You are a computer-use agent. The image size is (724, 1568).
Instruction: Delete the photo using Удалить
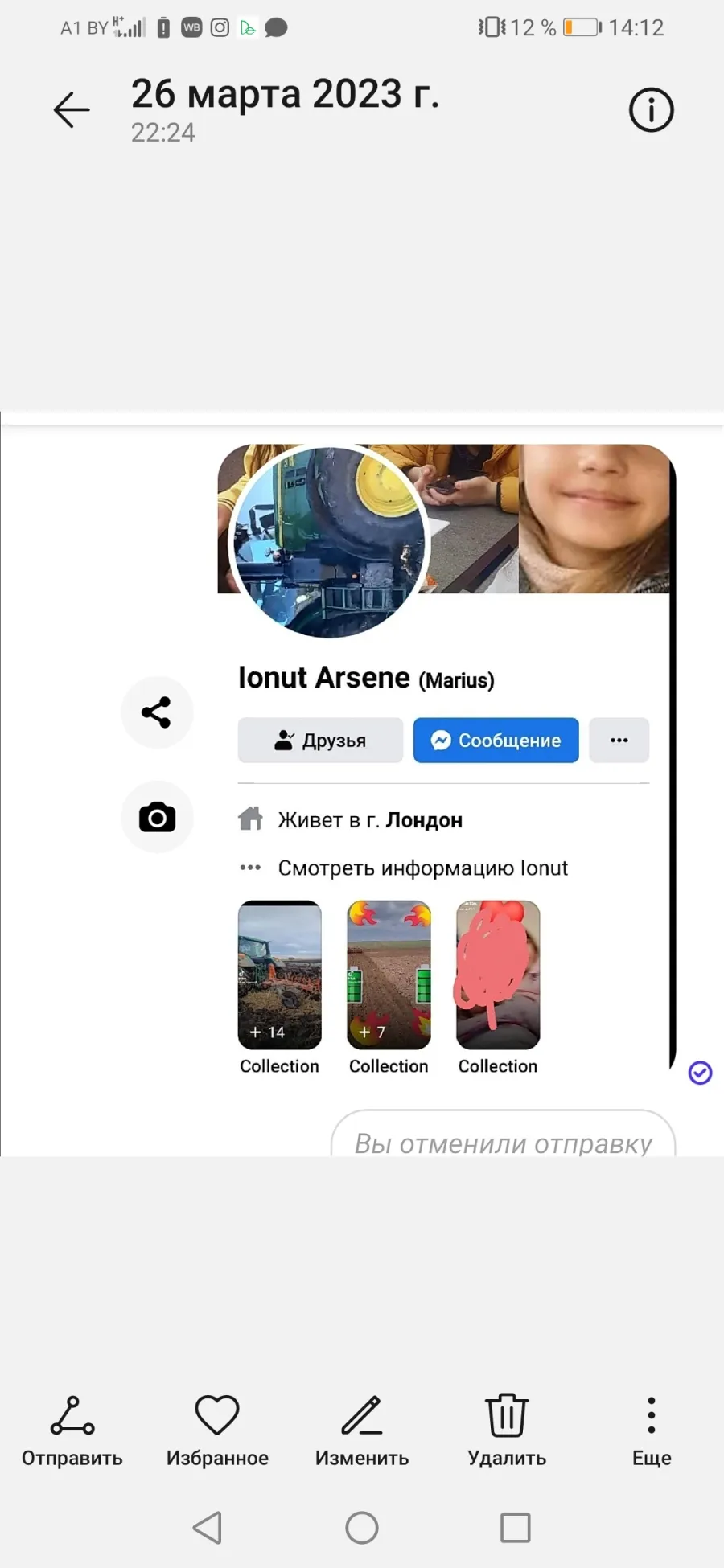tap(507, 1433)
